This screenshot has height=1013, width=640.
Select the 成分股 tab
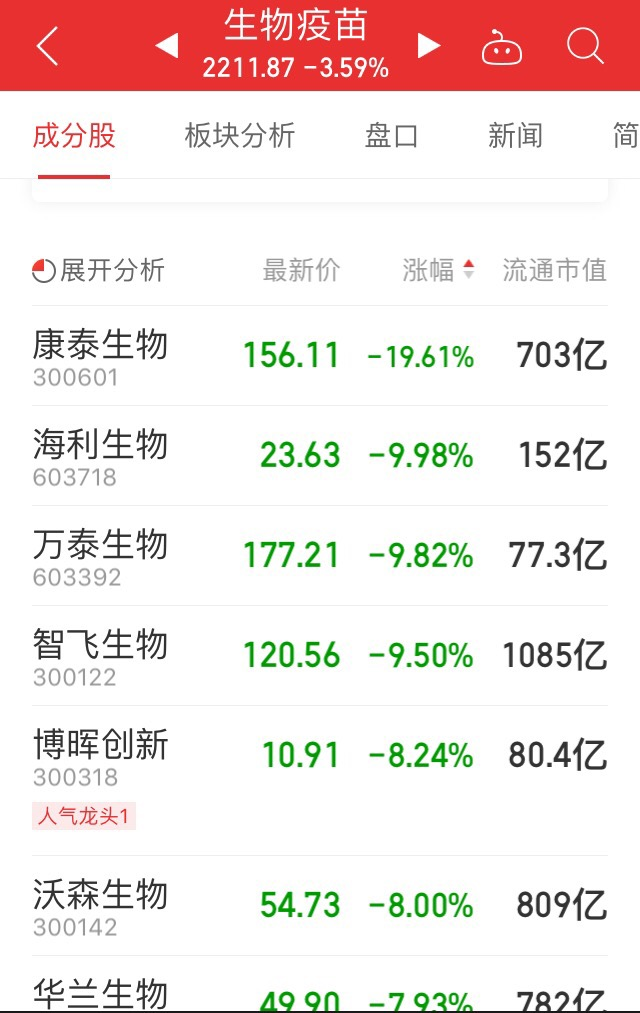coord(74,136)
